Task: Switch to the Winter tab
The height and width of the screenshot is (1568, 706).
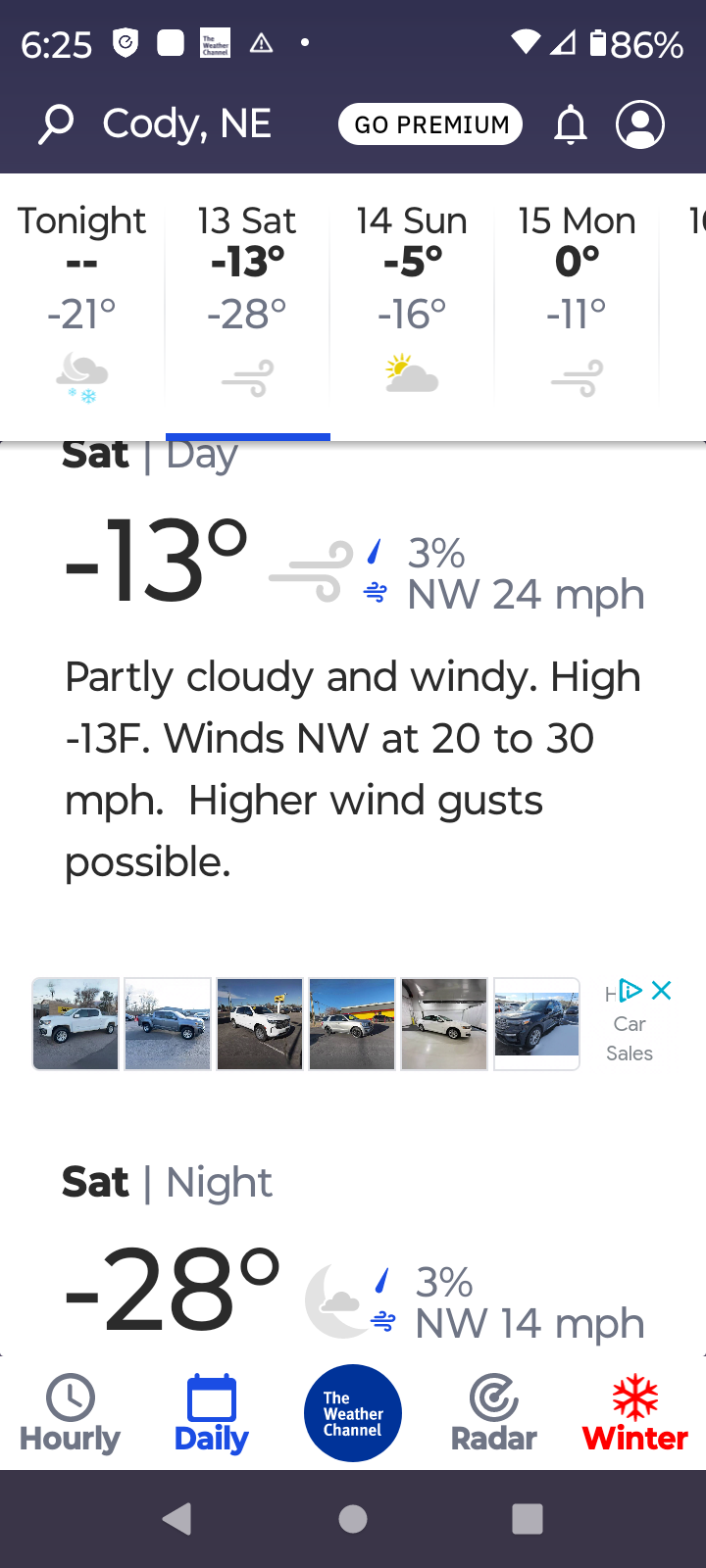Action: pos(635,1413)
